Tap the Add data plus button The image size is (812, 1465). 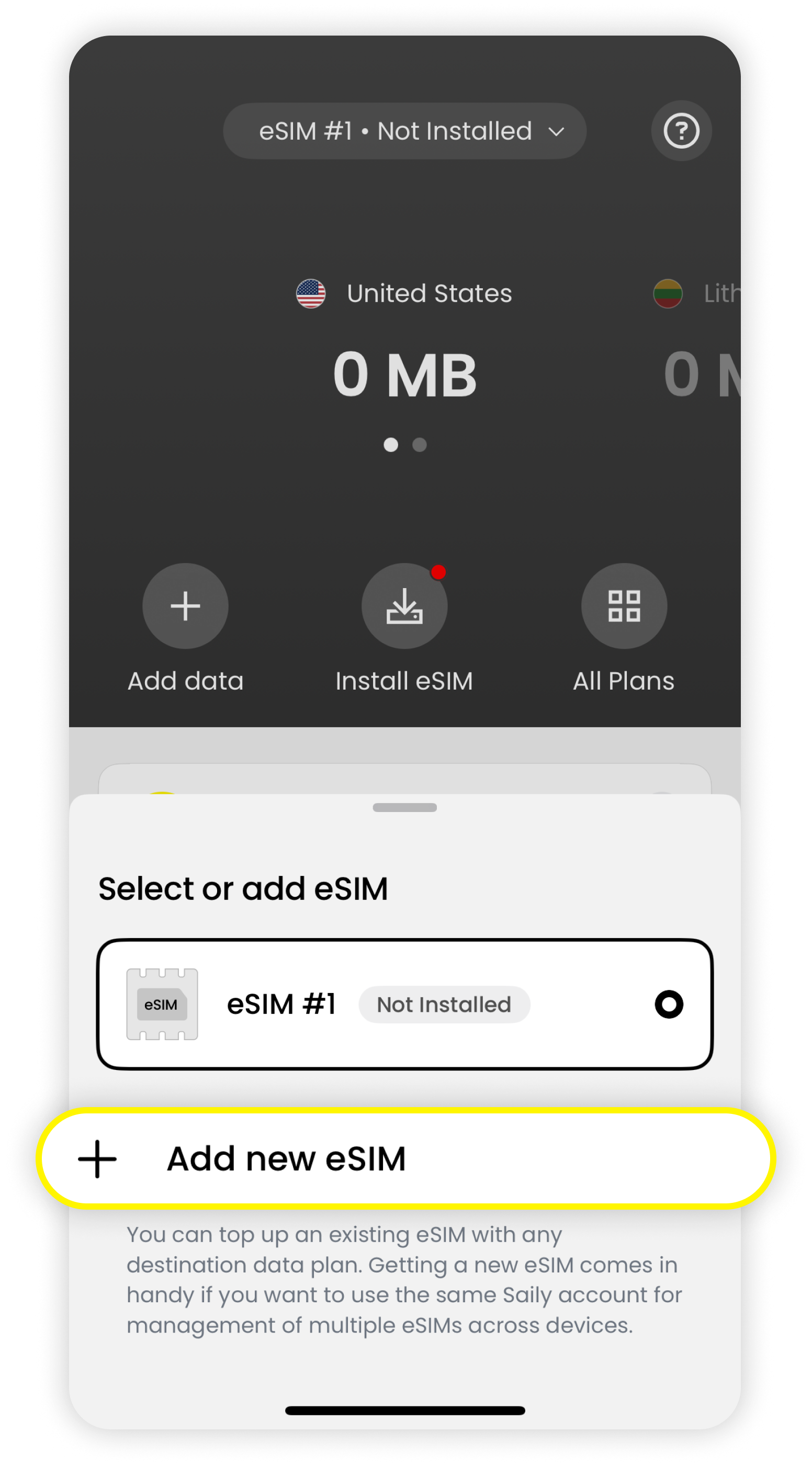185,606
